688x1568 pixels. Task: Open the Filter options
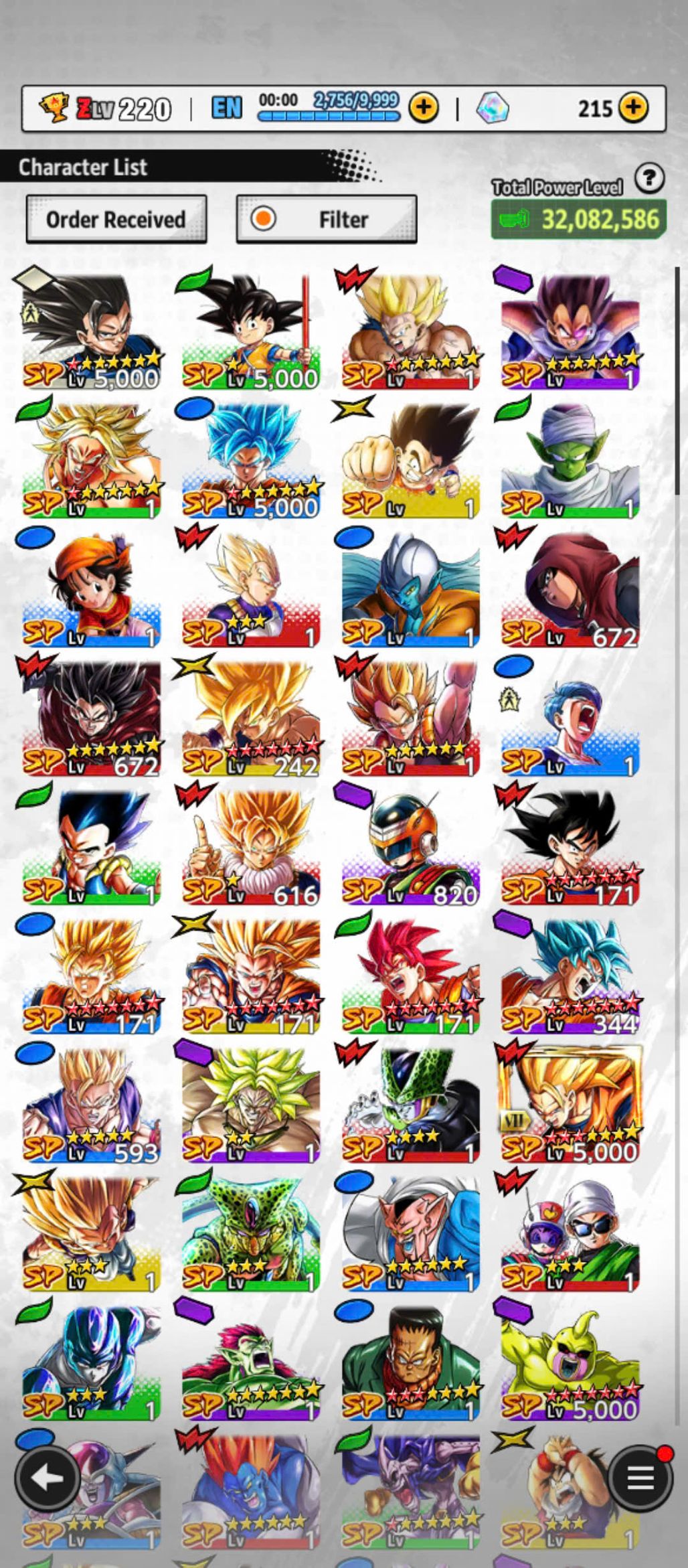click(x=327, y=219)
